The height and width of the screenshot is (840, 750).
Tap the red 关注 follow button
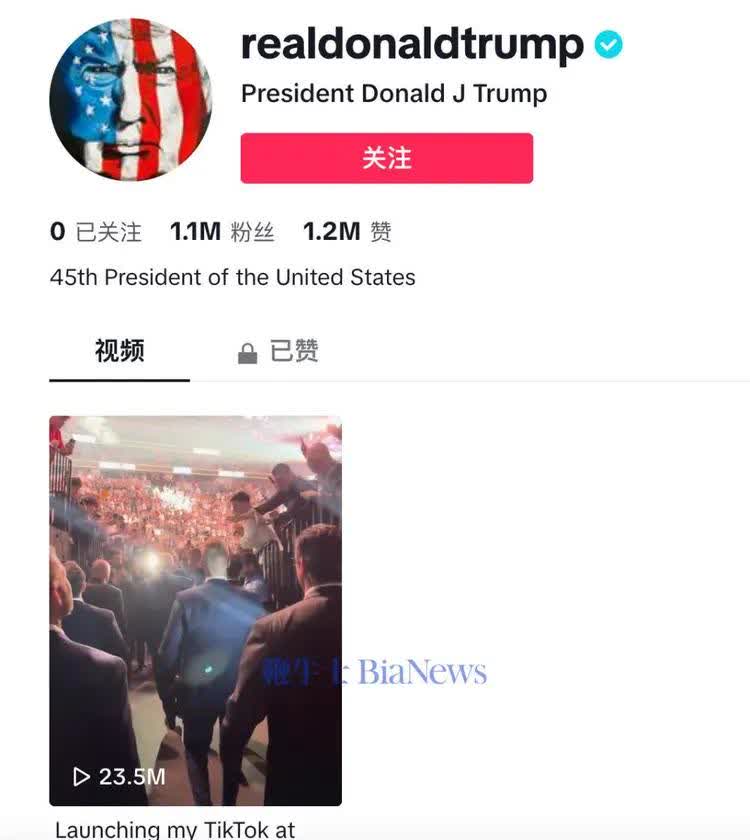tap(386, 158)
